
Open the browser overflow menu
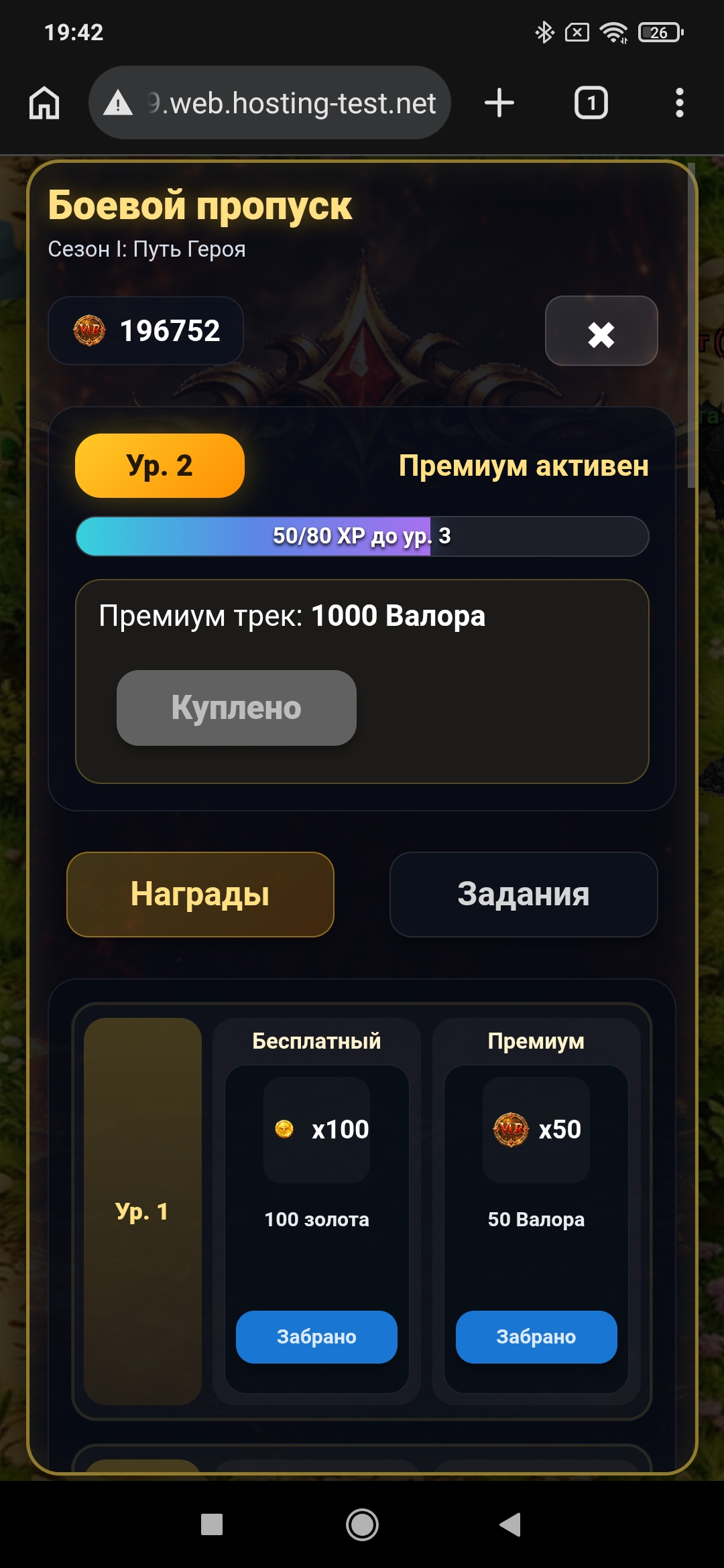[679, 103]
